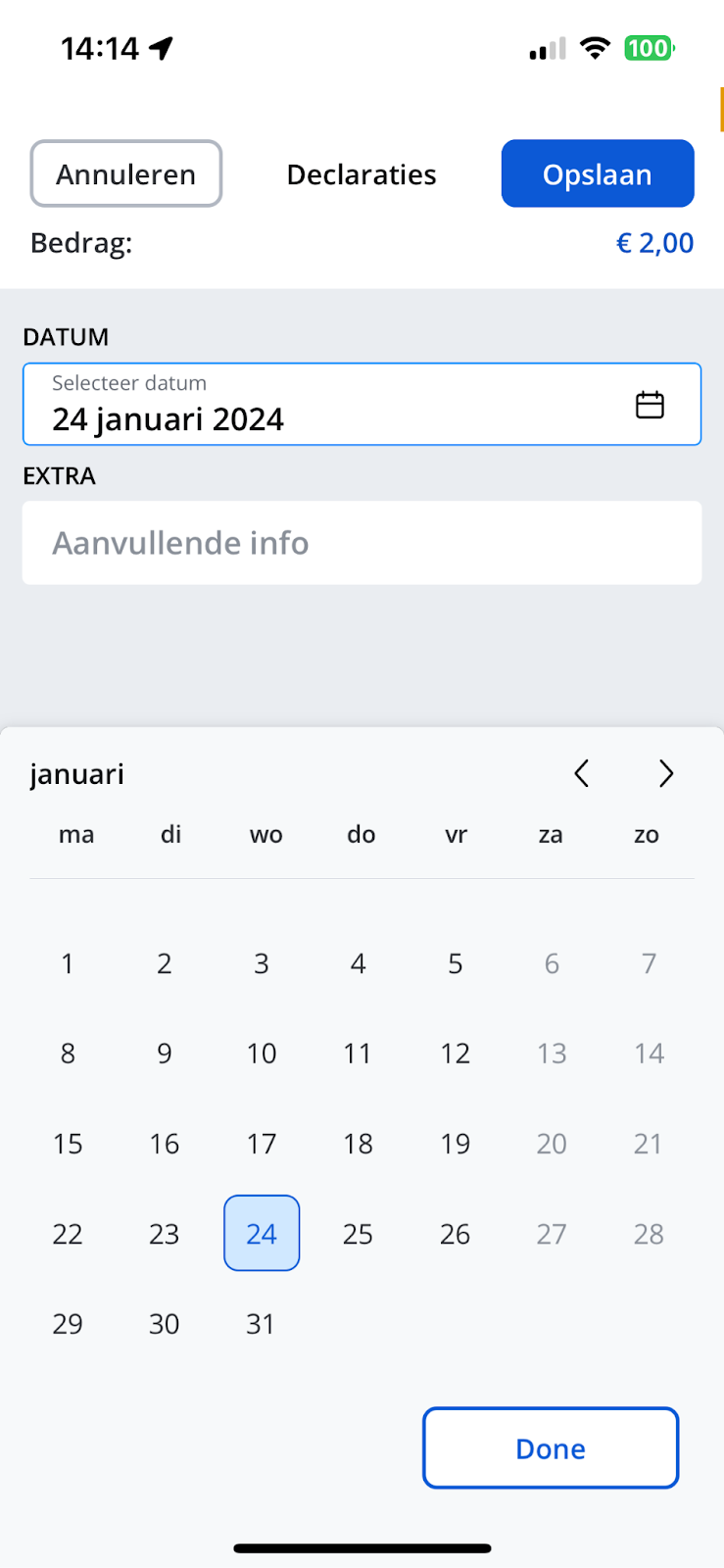This screenshot has height=1568, width=724.
Task: Save the declaration with Opslaan
Action: tap(598, 173)
